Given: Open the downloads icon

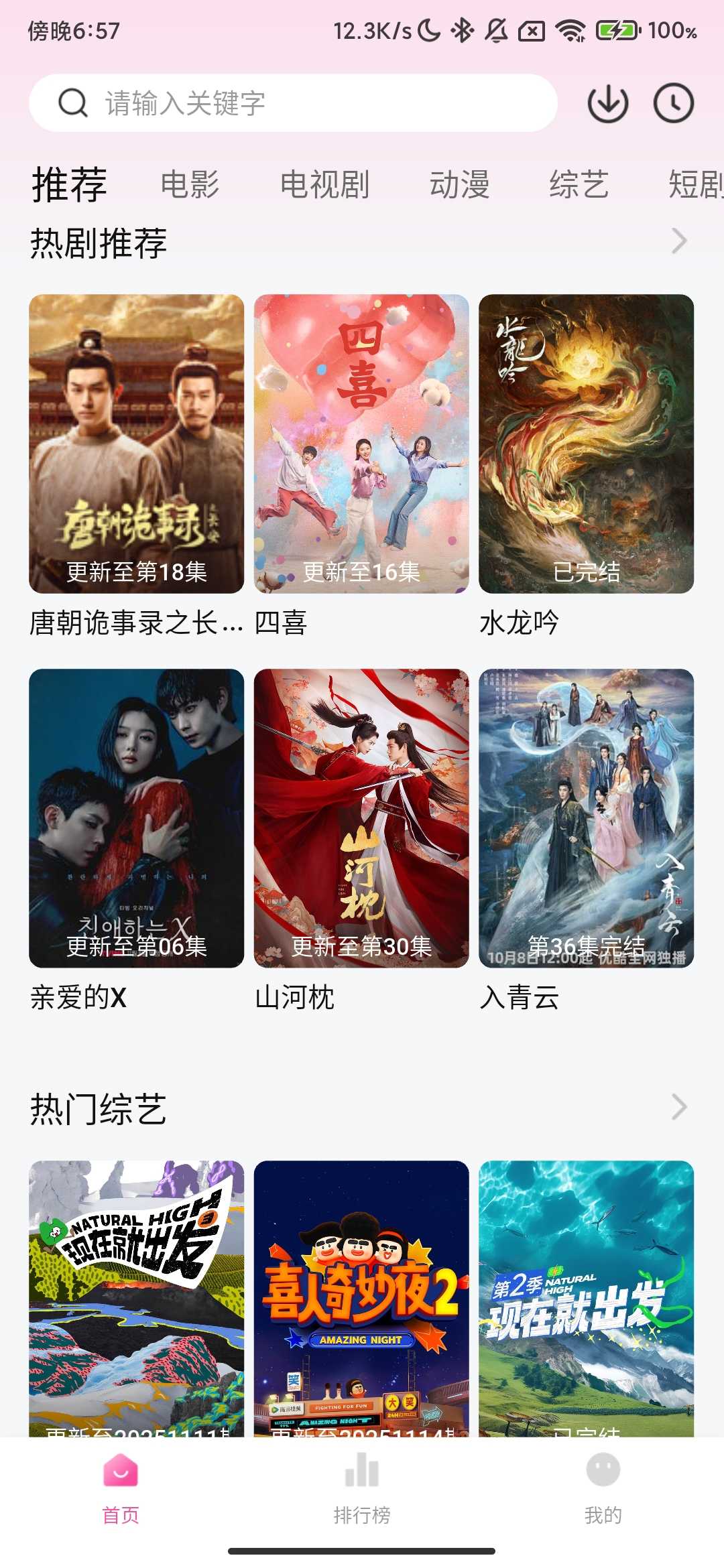Looking at the screenshot, I should point(607,103).
